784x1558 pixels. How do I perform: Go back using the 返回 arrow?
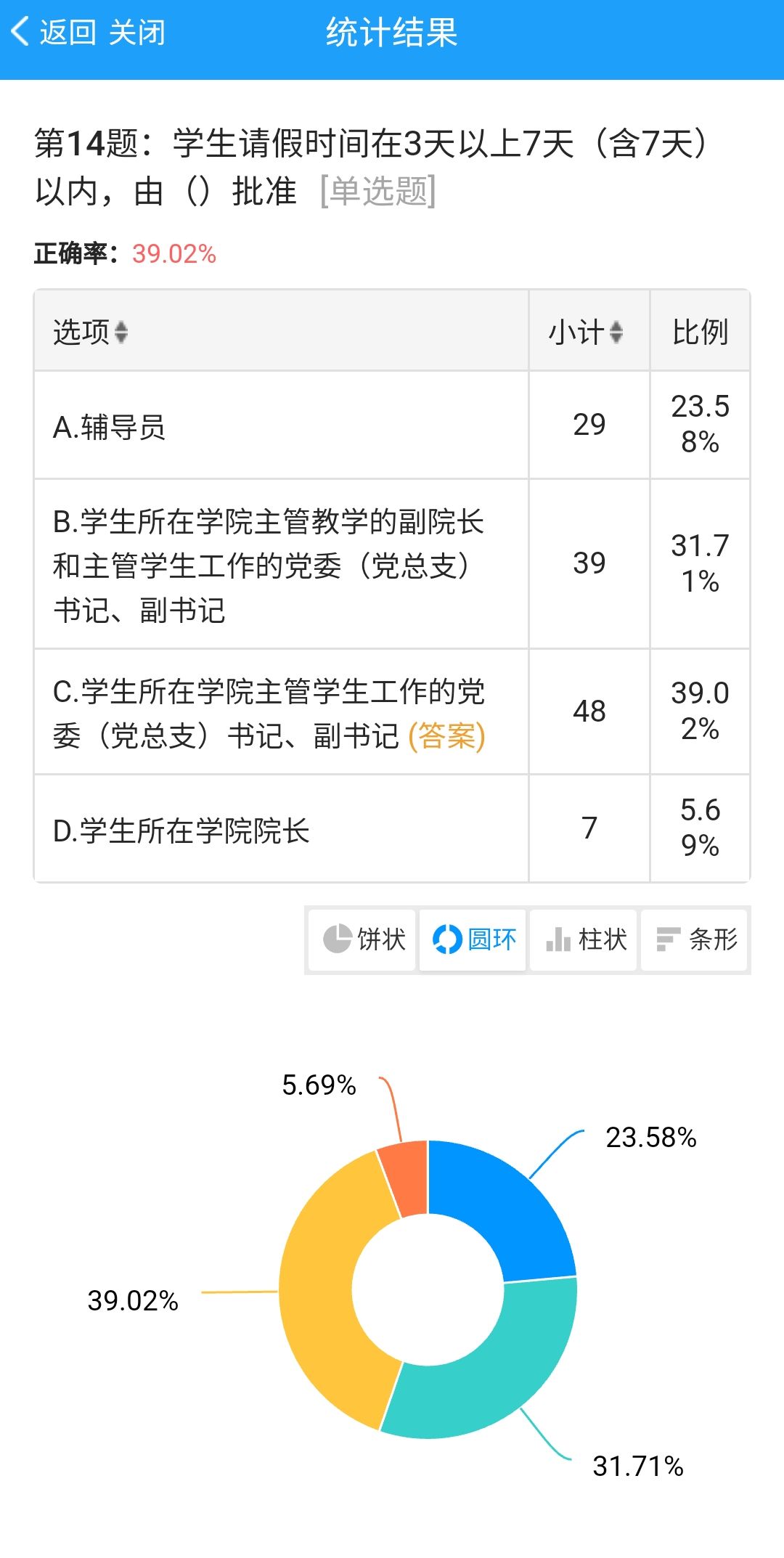pos(51,33)
